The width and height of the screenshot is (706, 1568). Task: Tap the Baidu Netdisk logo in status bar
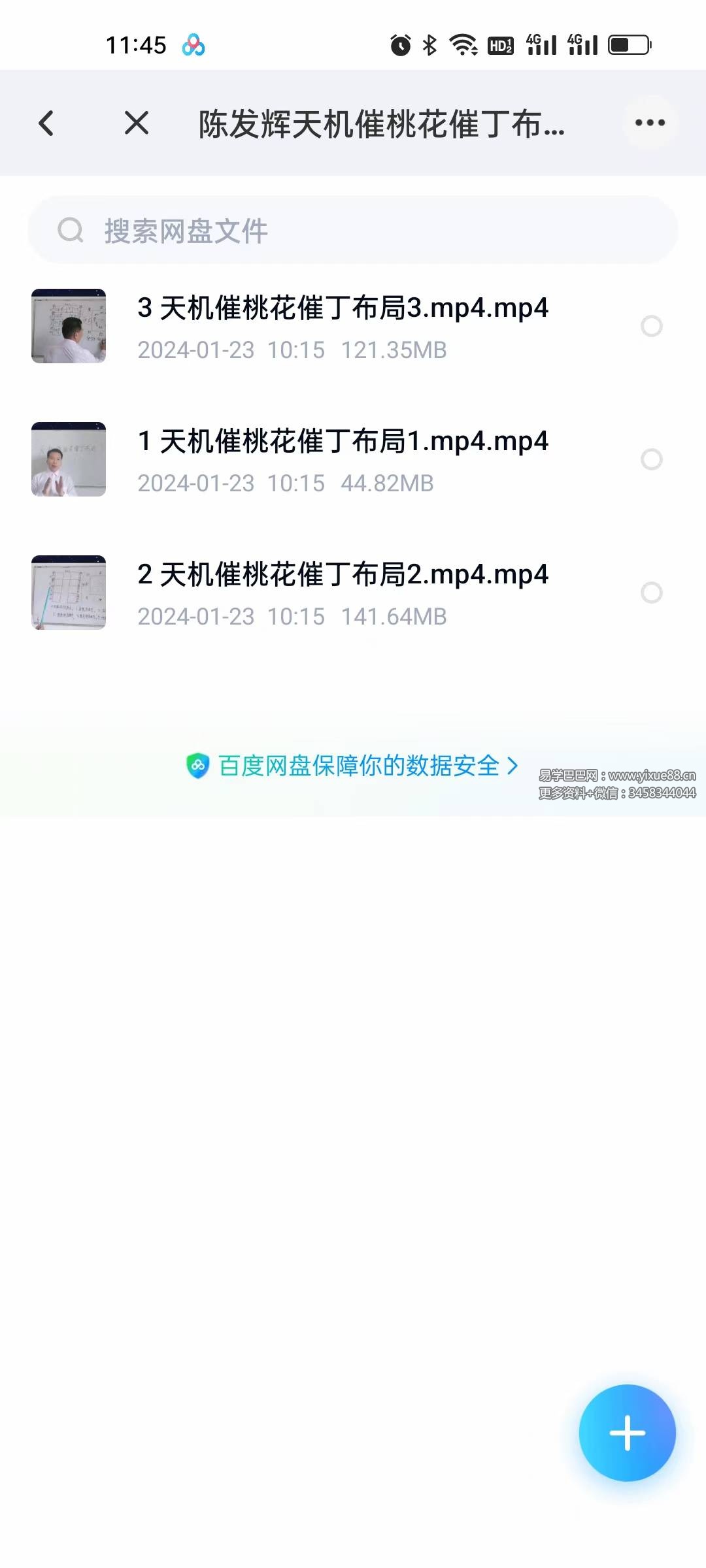coord(193,44)
